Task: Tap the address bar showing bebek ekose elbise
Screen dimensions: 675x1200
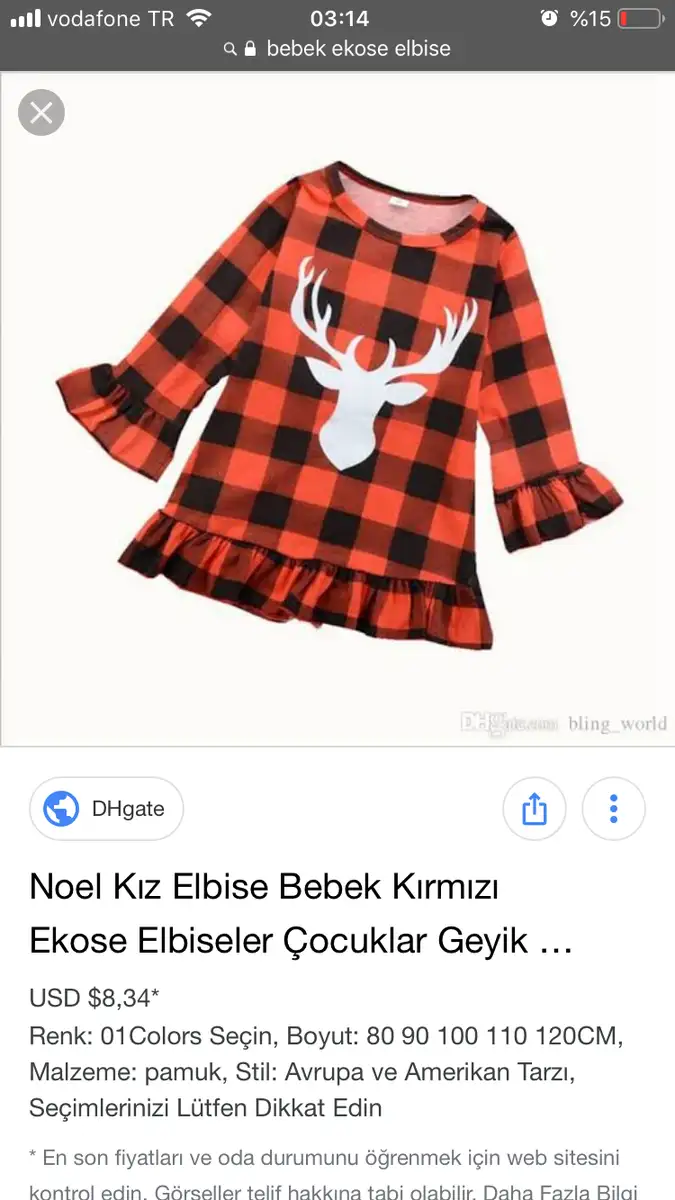Action: (x=337, y=48)
